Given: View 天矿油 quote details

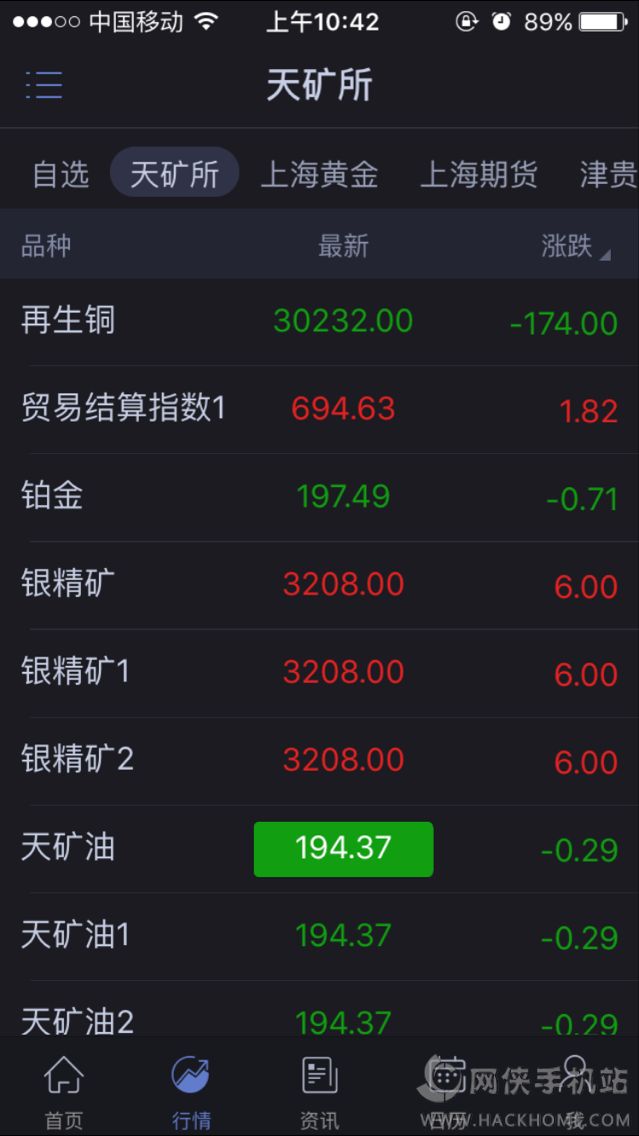Looking at the screenshot, I should [319, 848].
